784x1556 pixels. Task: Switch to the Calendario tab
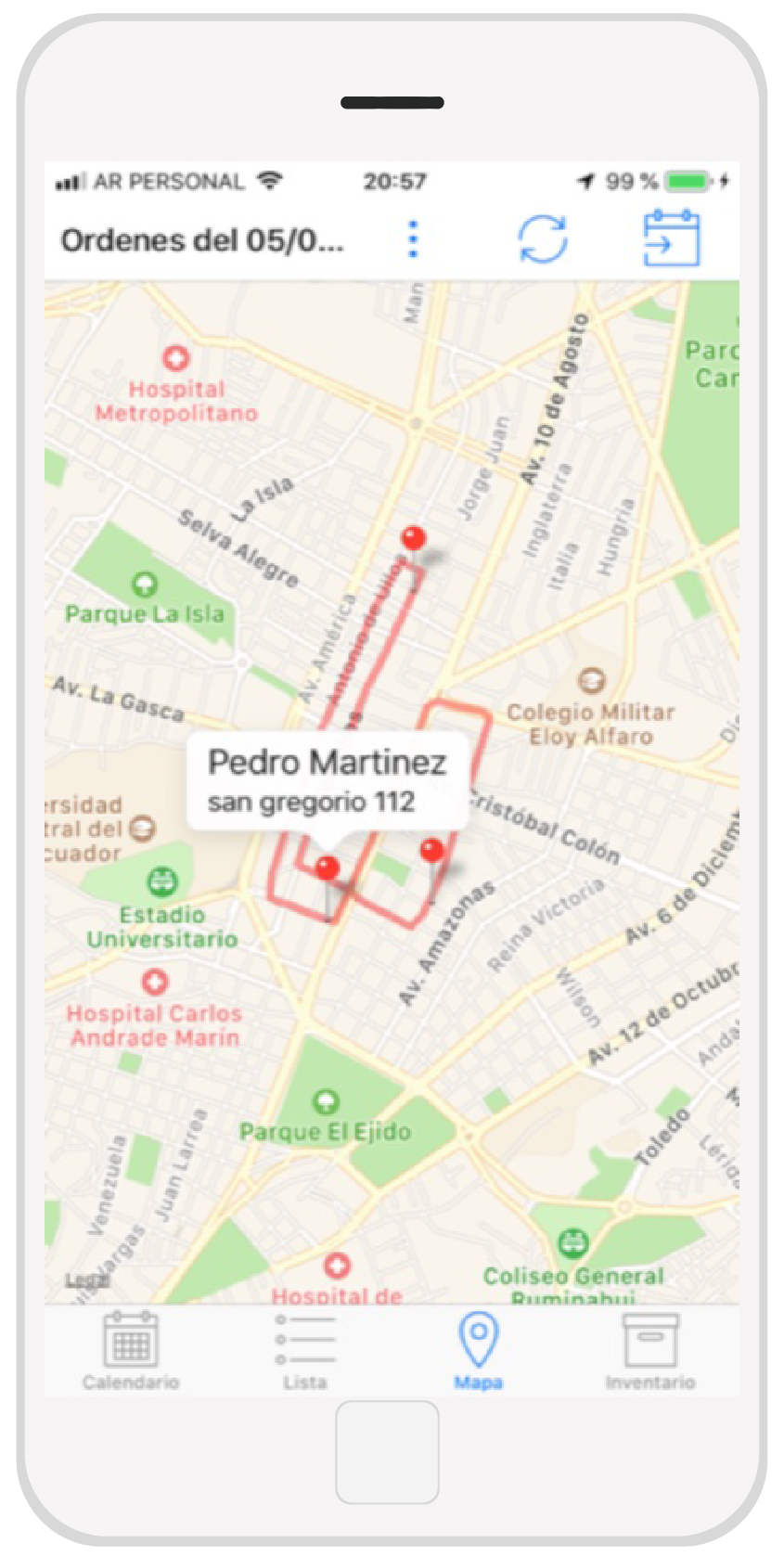pyautogui.click(x=131, y=1352)
